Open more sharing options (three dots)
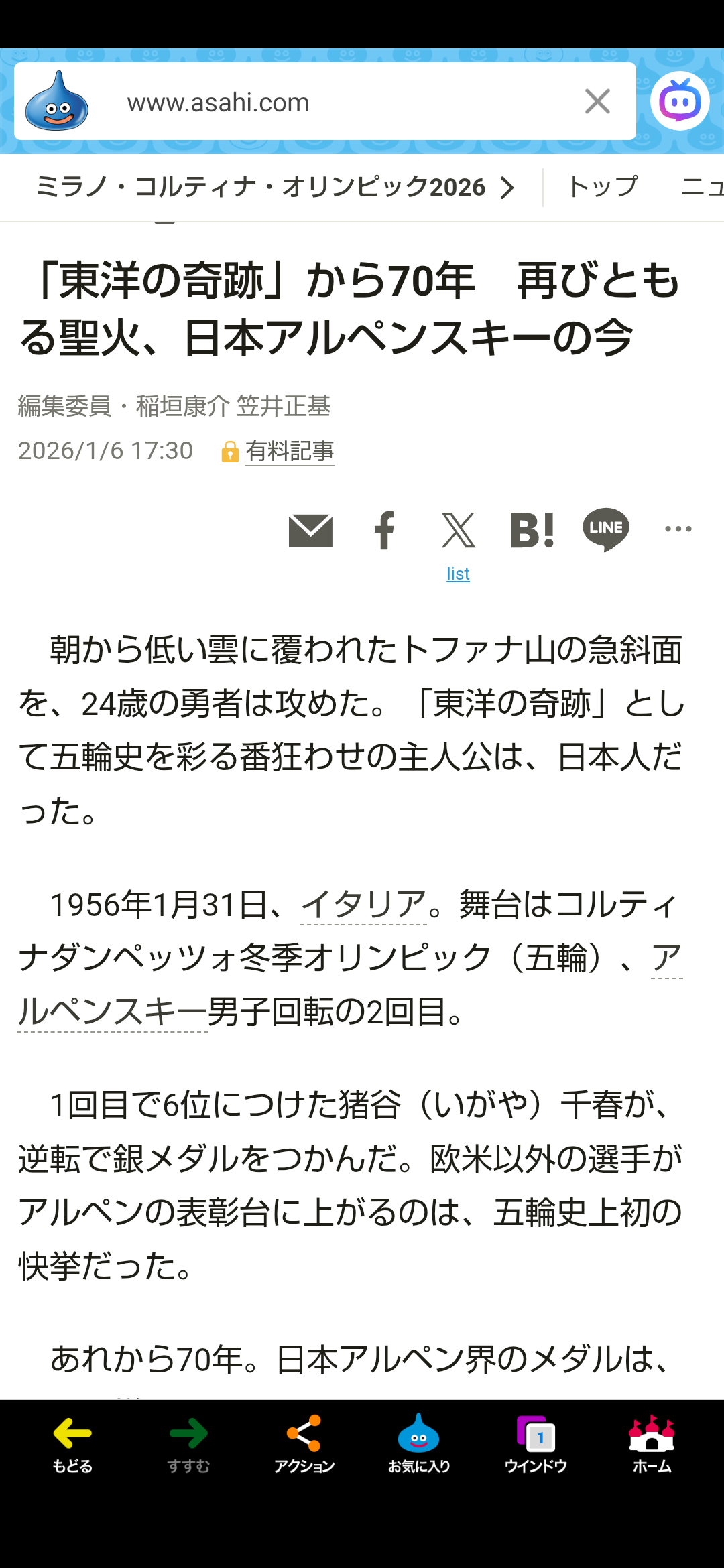The height and width of the screenshot is (1568, 724). (x=678, y=529)
